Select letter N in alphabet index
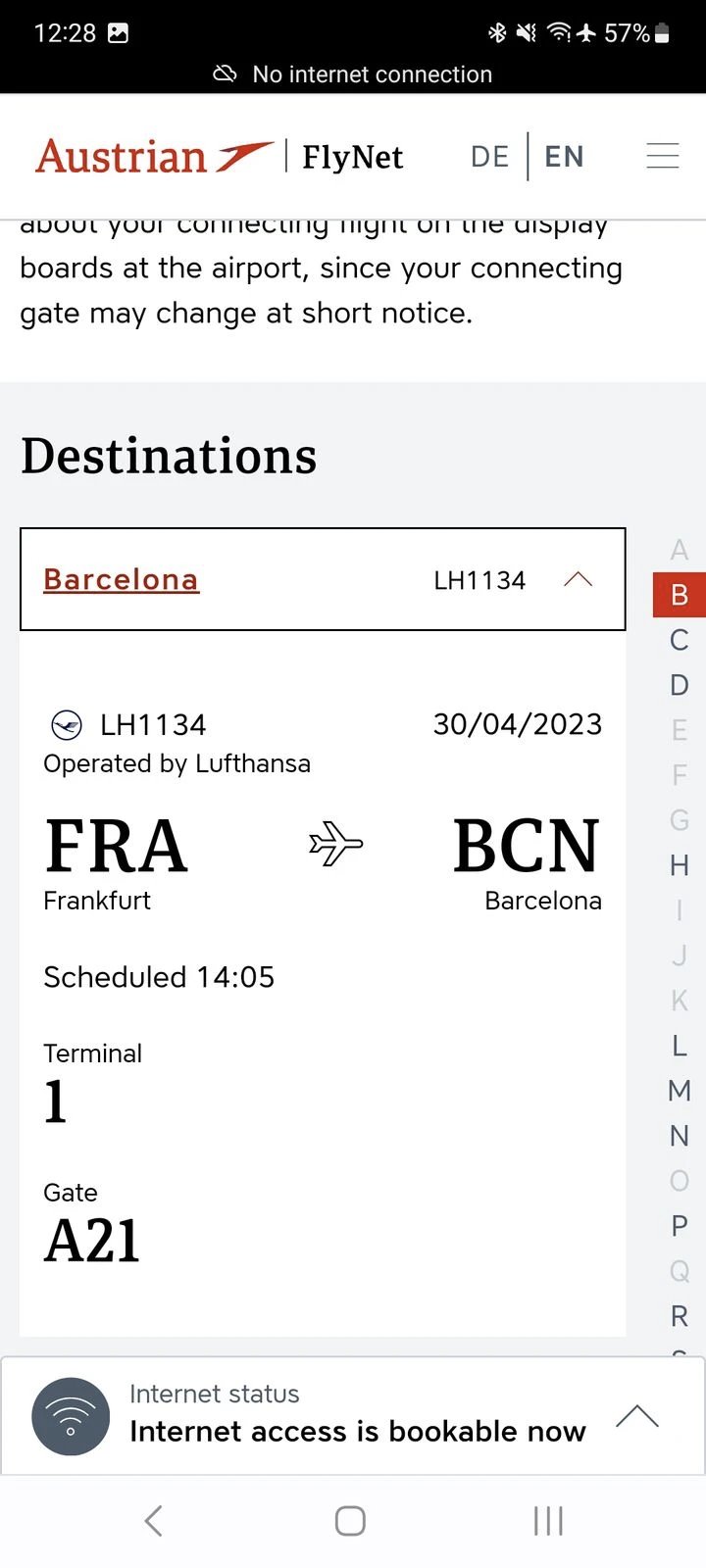The width and height of the screenshot is (706, 1568). tap(679, 1136)
